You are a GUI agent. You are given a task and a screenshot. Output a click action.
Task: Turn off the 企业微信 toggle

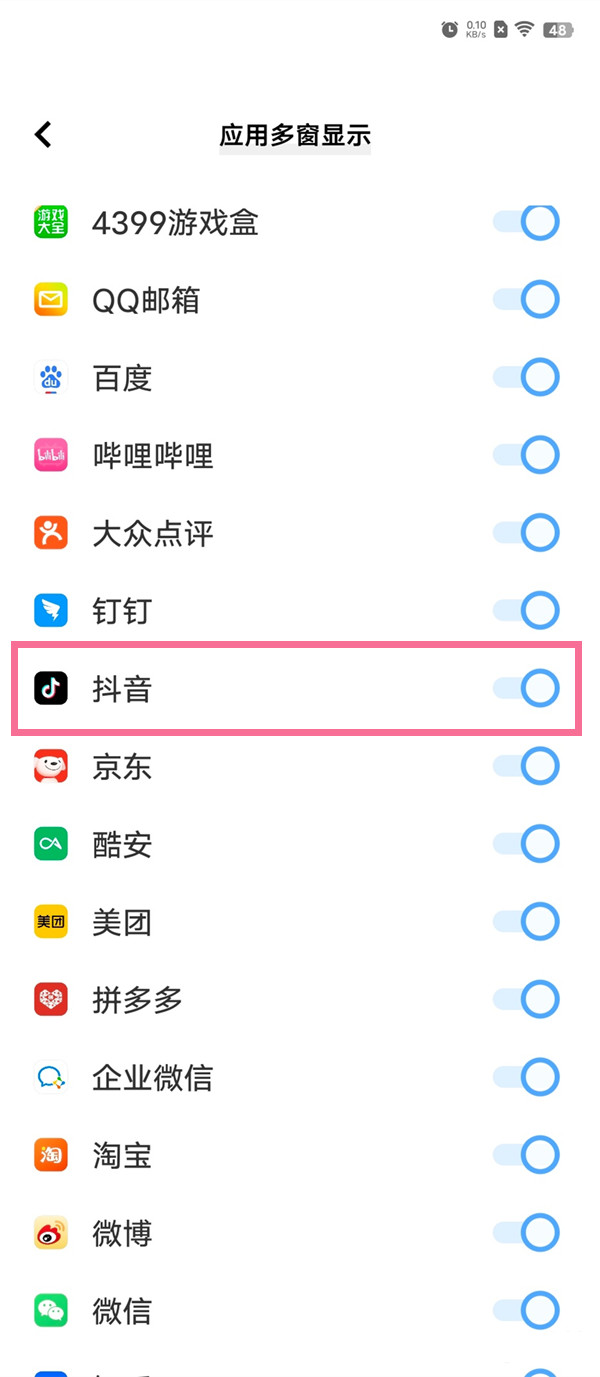click(527, 1078)
